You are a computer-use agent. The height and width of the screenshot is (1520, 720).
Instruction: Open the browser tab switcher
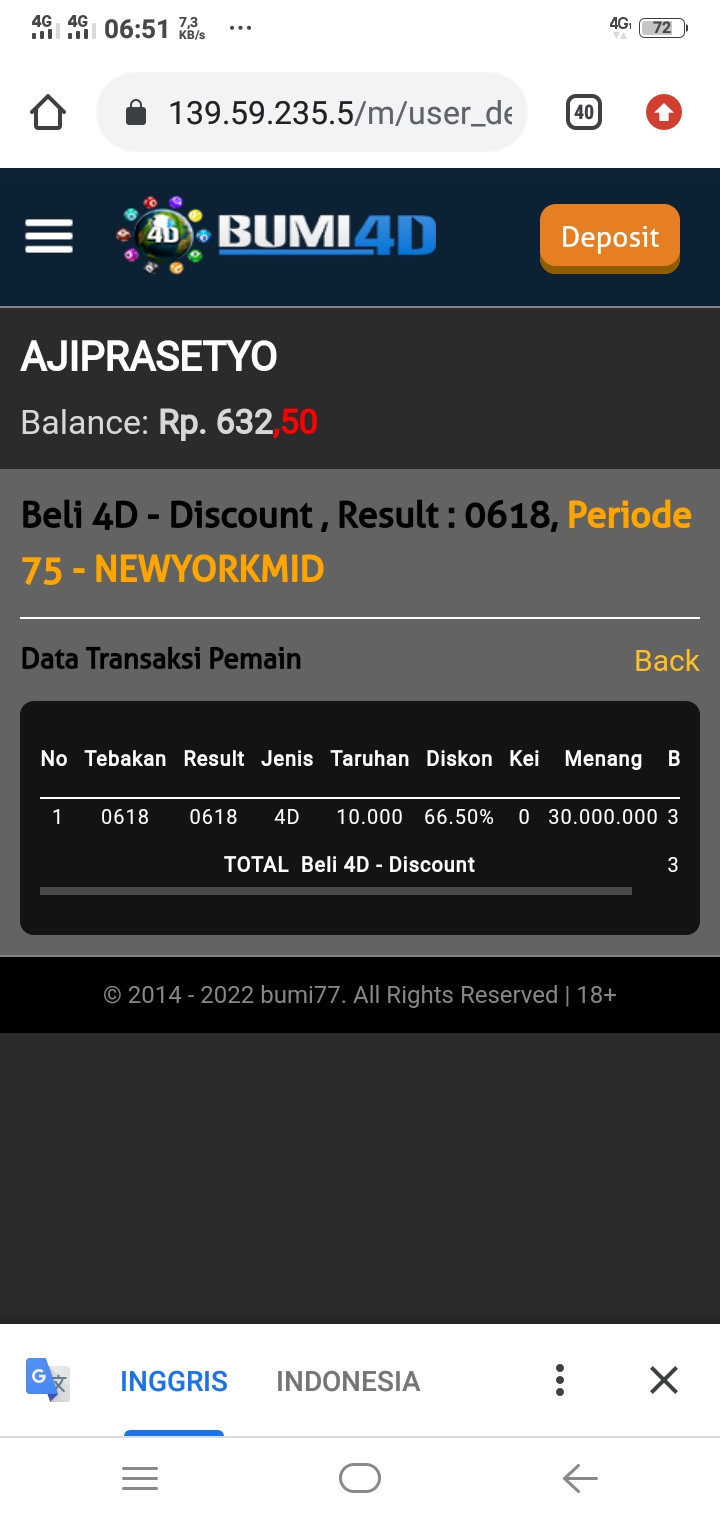click(x=584, y=113)
